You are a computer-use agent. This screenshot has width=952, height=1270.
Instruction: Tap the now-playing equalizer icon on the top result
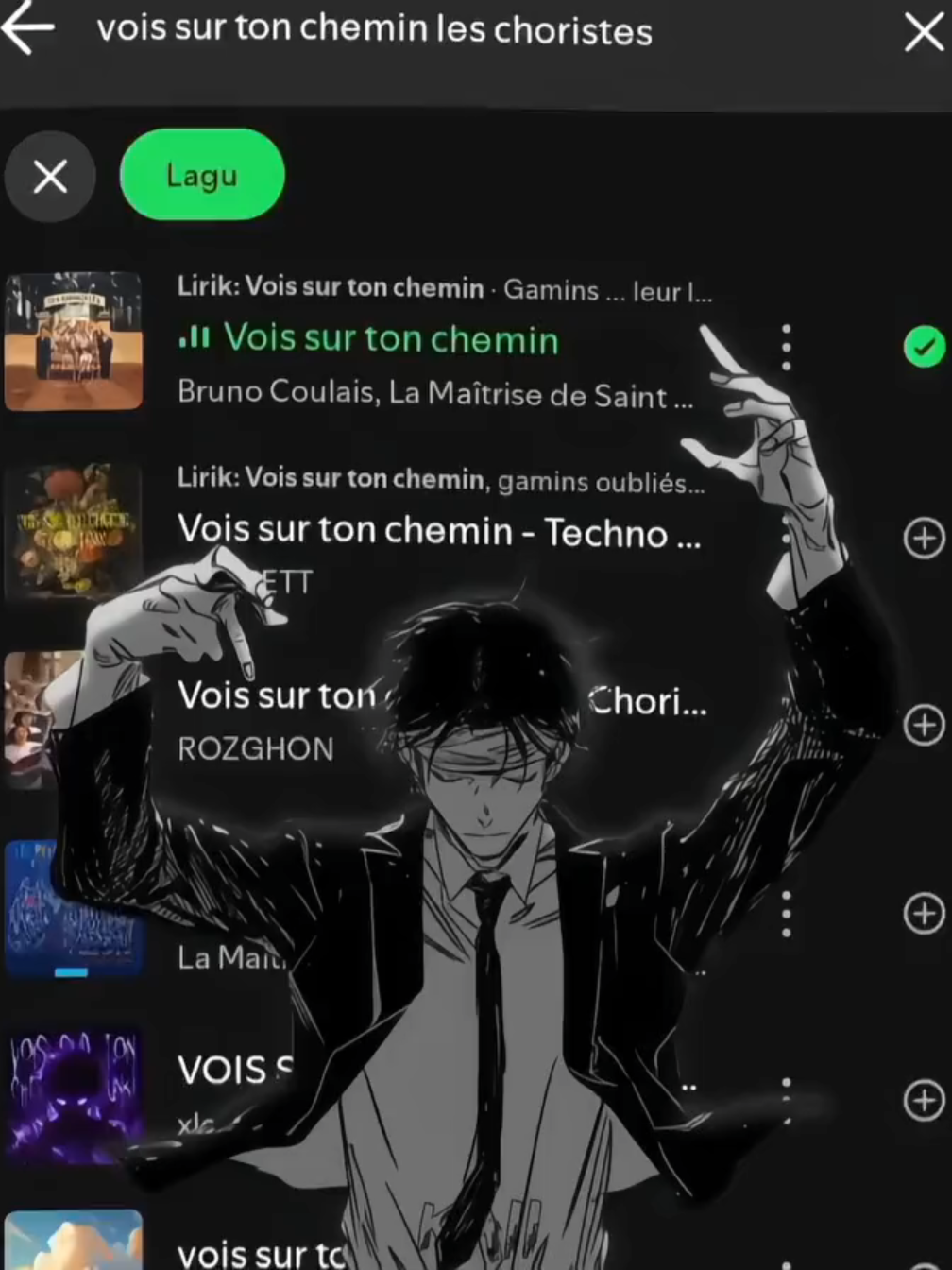(194, 338)
